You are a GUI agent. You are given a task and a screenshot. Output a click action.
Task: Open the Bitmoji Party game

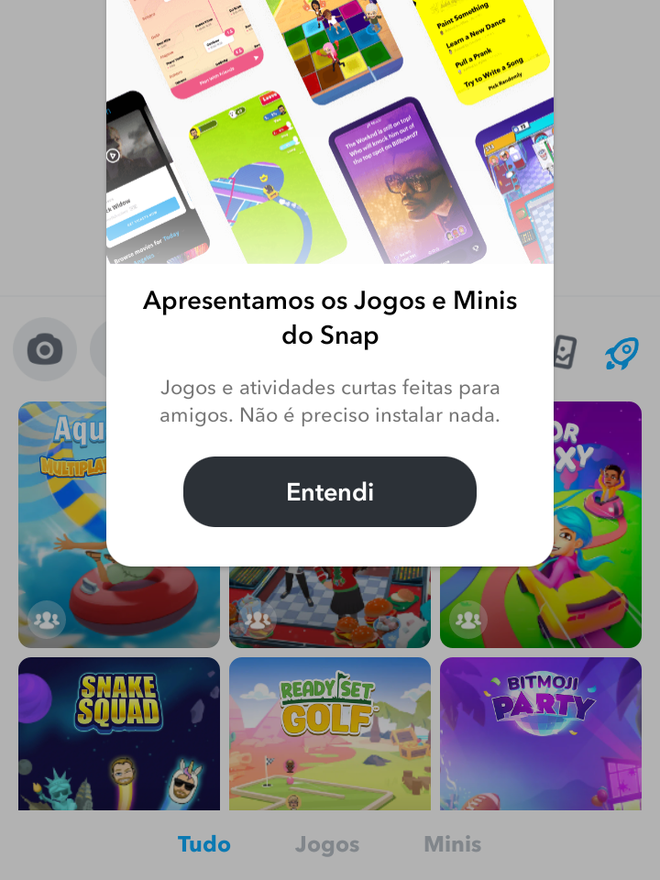click(x=541, y=733)
